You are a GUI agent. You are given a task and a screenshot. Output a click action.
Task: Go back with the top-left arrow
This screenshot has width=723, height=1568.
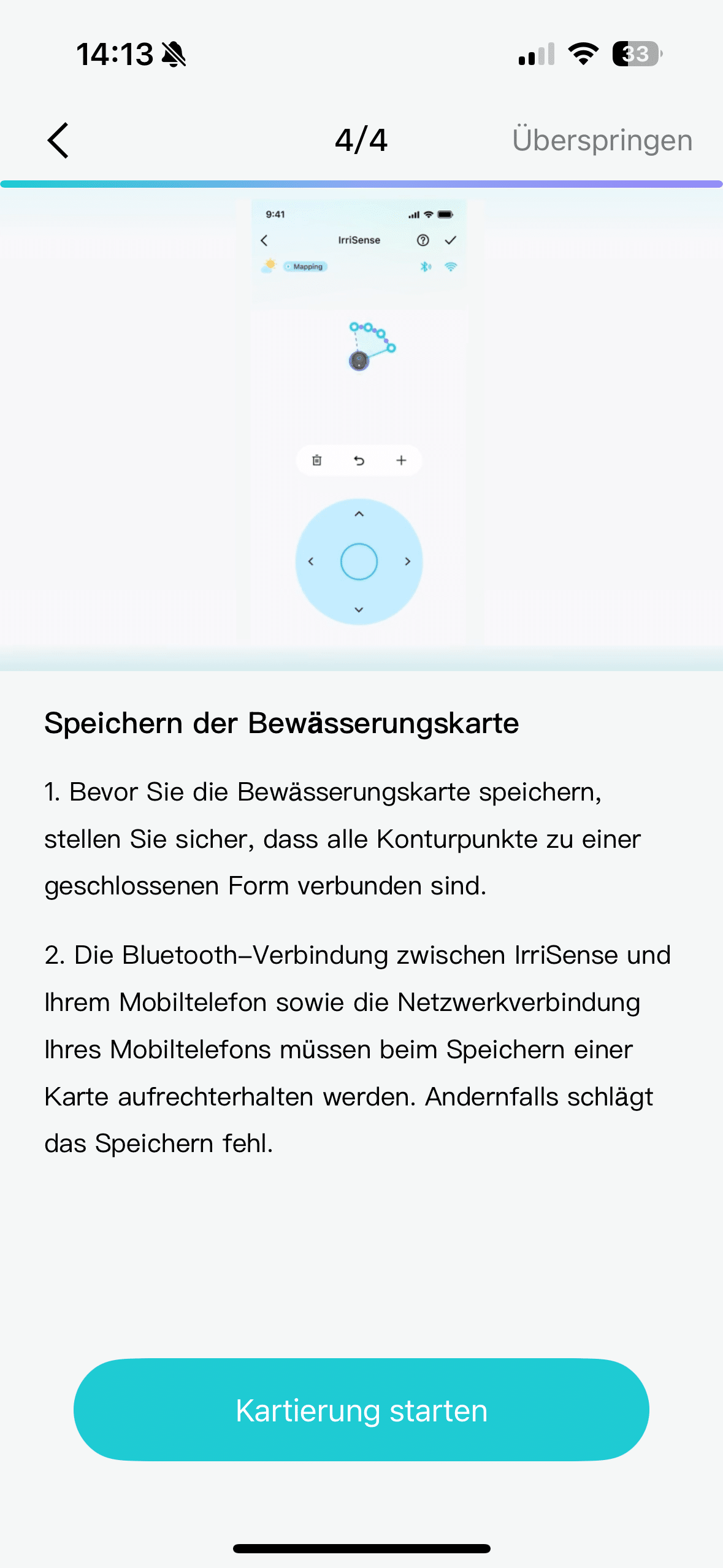[x=58, y=140]
